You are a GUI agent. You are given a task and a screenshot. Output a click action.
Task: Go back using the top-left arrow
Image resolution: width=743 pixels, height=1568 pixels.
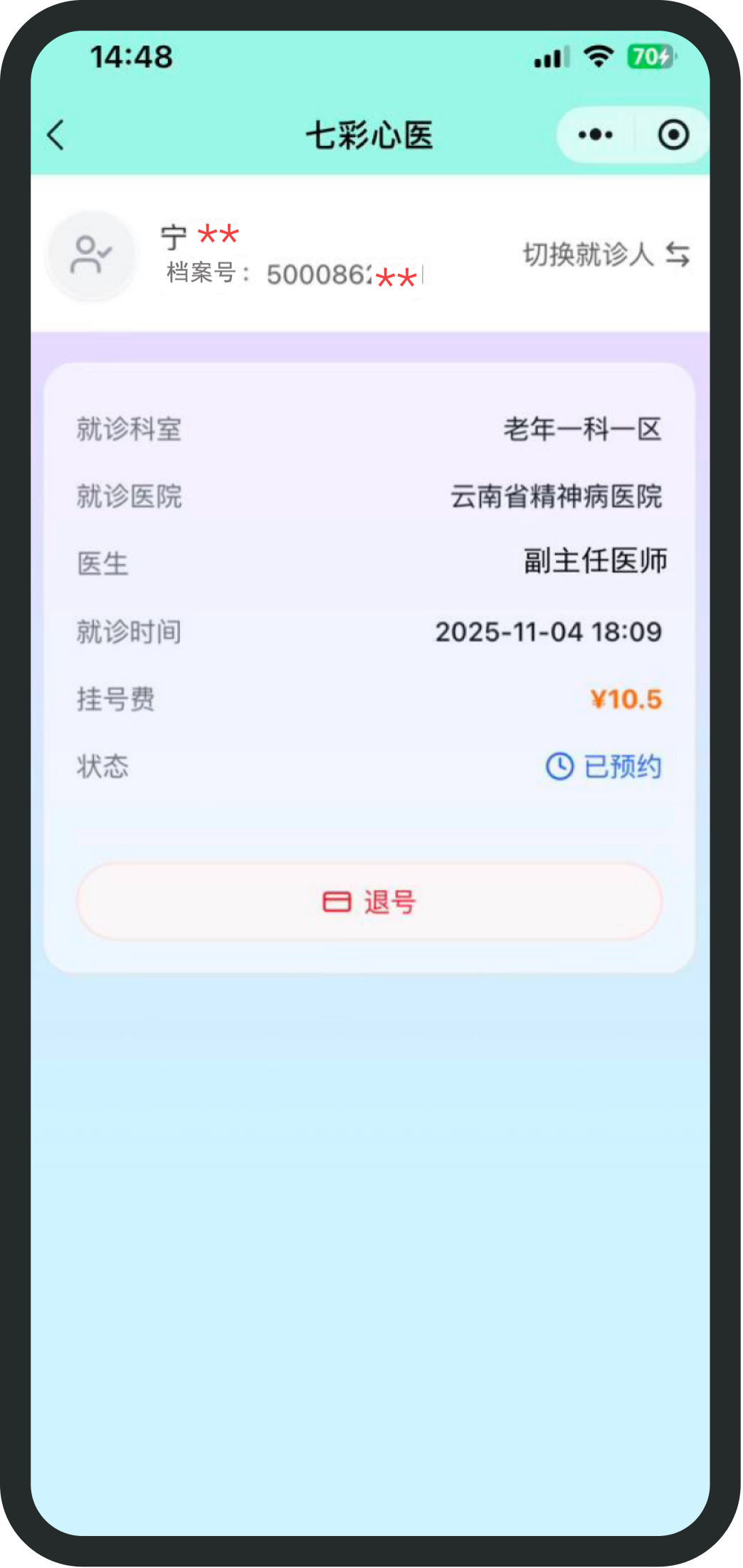pos(56,135)
